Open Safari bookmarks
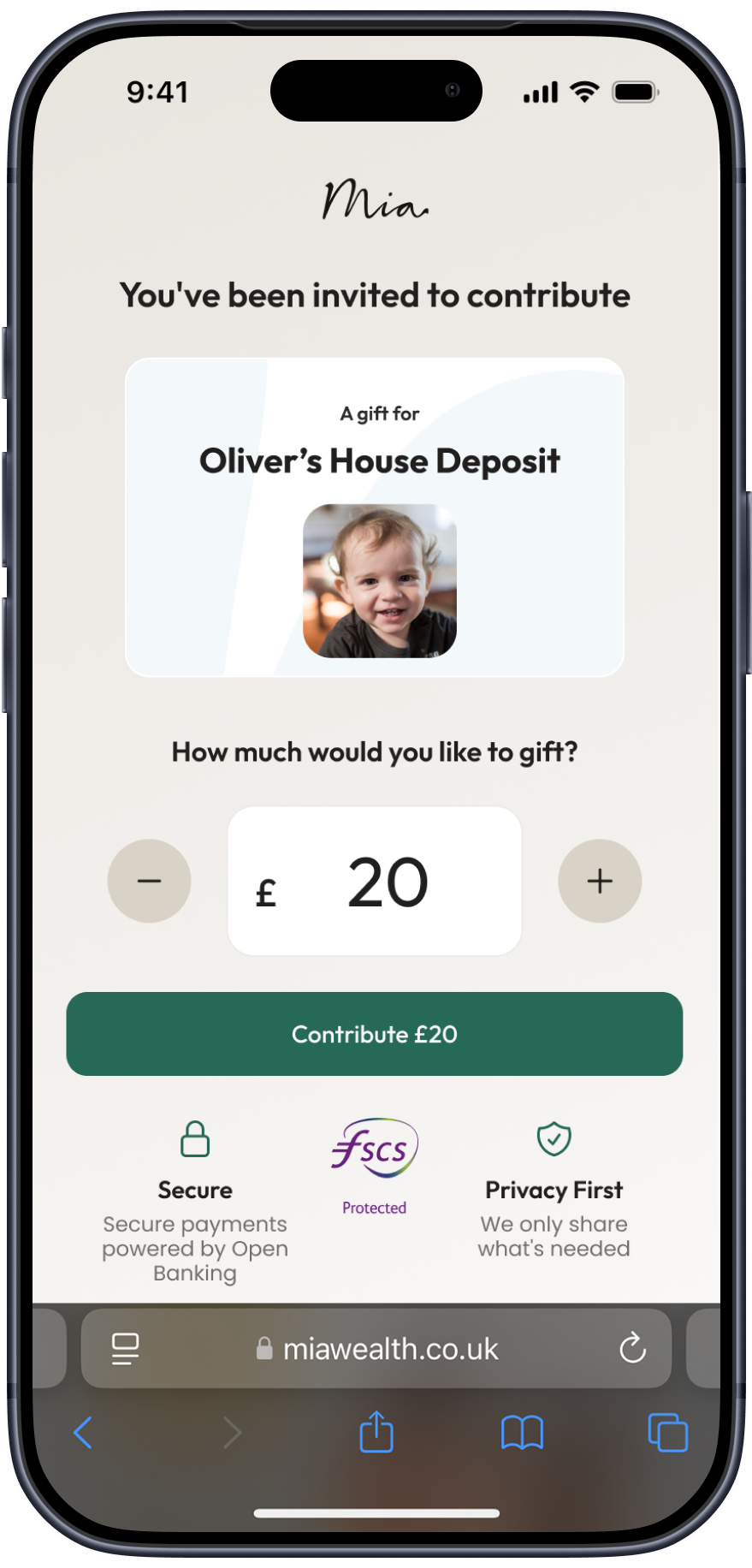Viewport: 752px width, 1568px height. (x=522, y=1432)
